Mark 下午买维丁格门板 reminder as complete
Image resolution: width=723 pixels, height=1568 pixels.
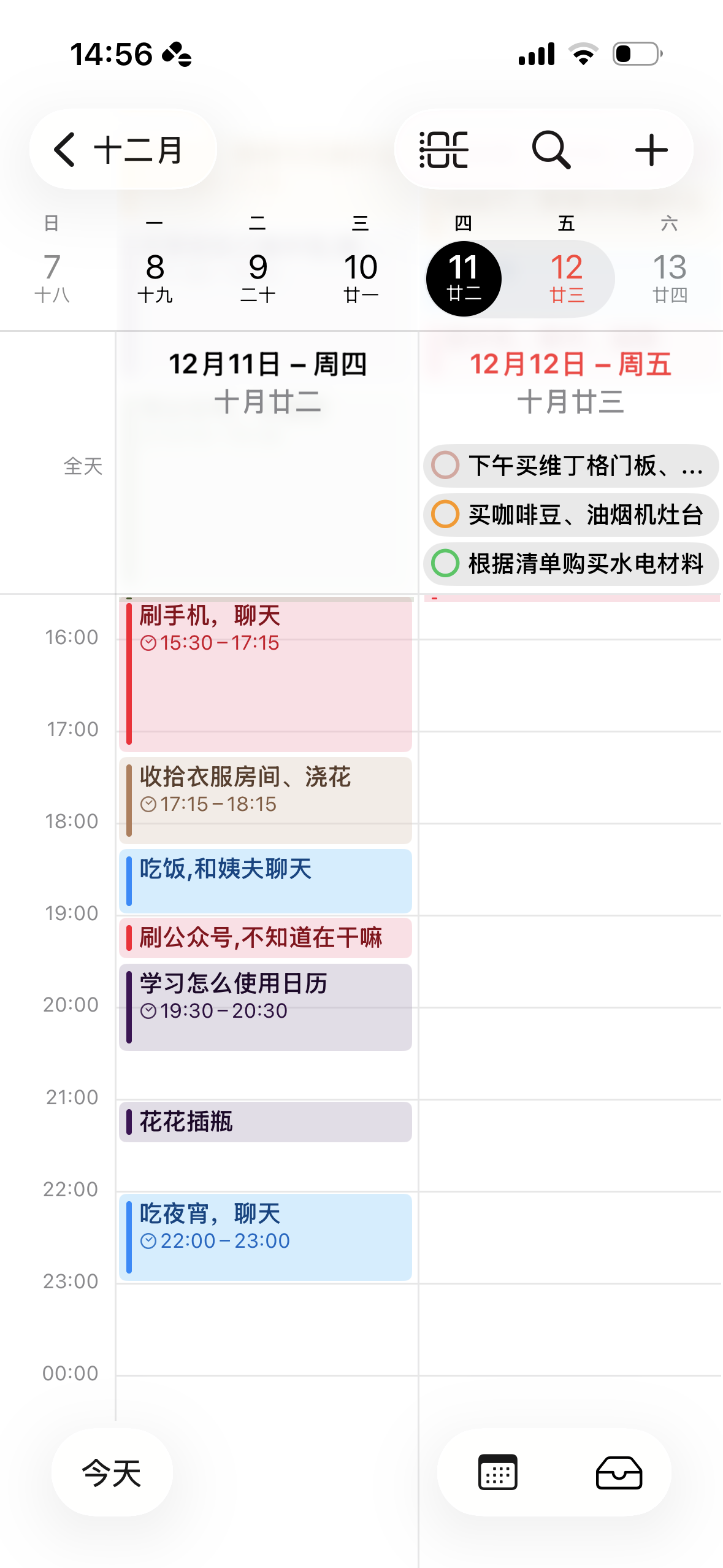coord(445,466)
